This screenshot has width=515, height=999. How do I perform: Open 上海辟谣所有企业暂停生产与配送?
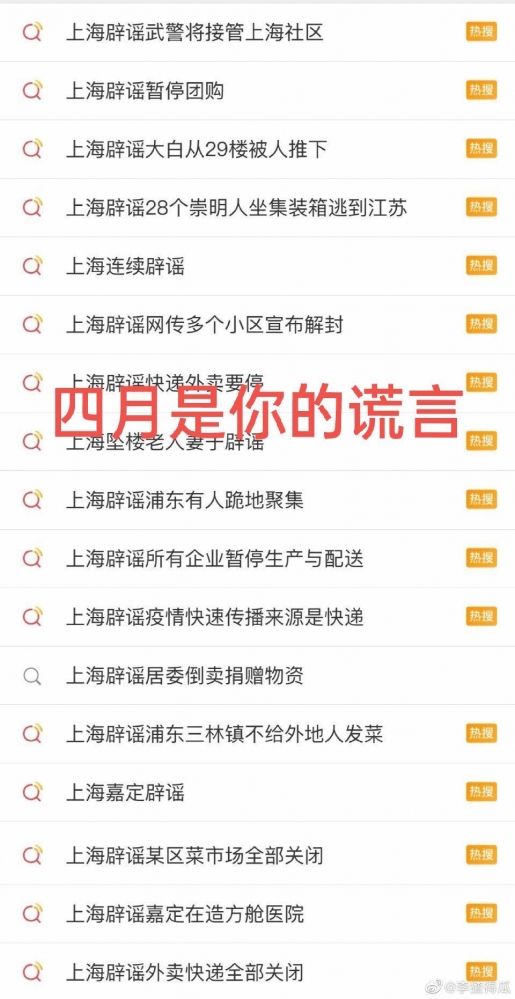click(258, 559)
